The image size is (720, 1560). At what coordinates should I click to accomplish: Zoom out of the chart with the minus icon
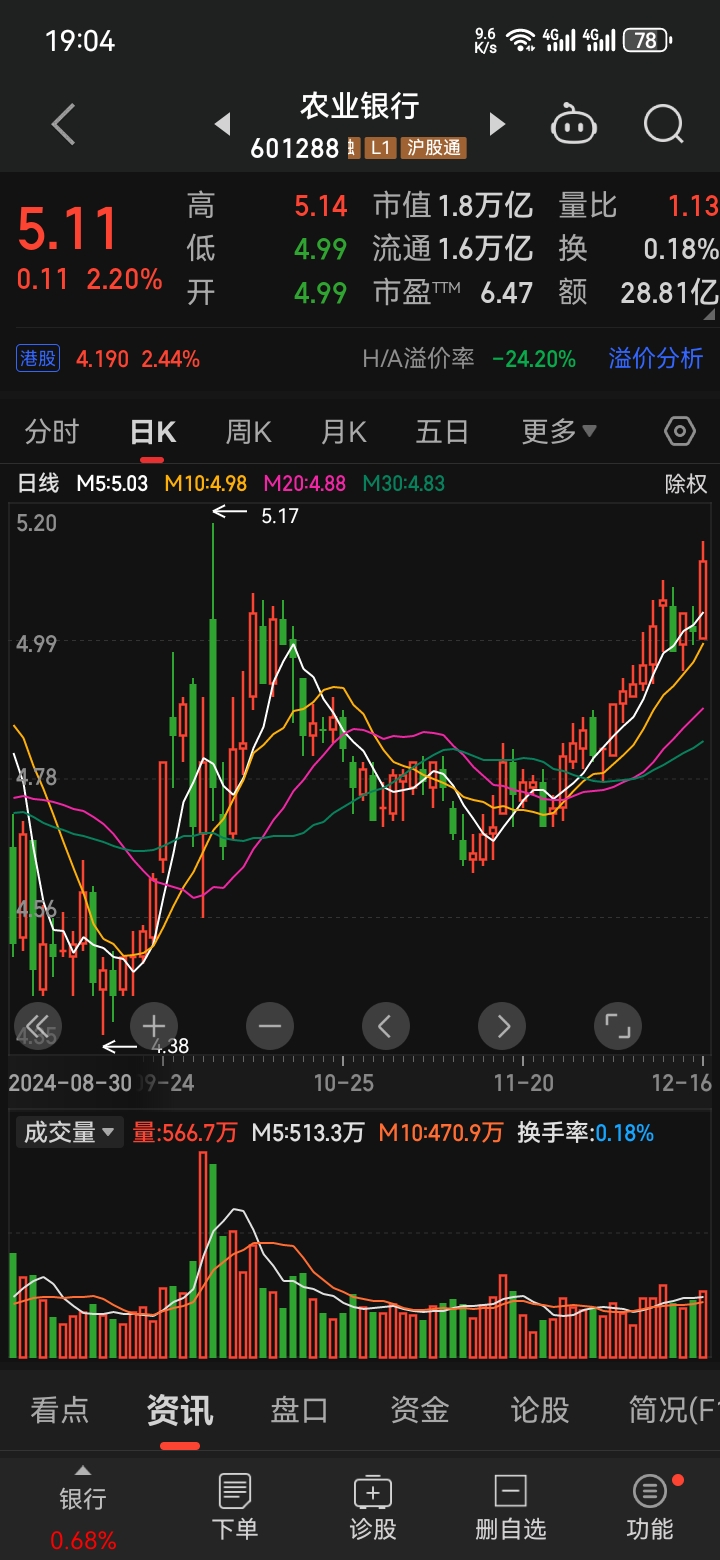(x=270, y=1025)
